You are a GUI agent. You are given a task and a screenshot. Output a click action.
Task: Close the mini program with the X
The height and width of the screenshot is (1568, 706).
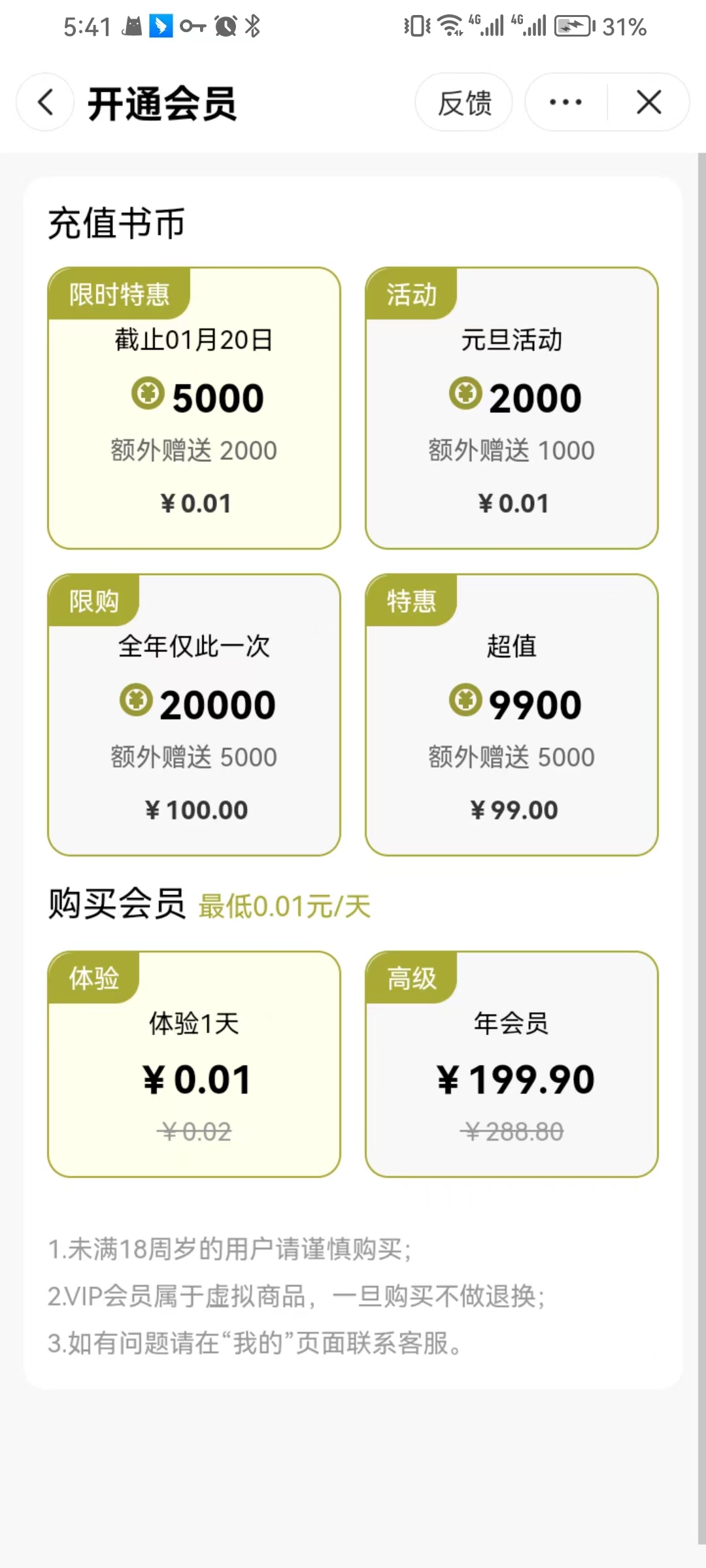(x=648, y=103)
